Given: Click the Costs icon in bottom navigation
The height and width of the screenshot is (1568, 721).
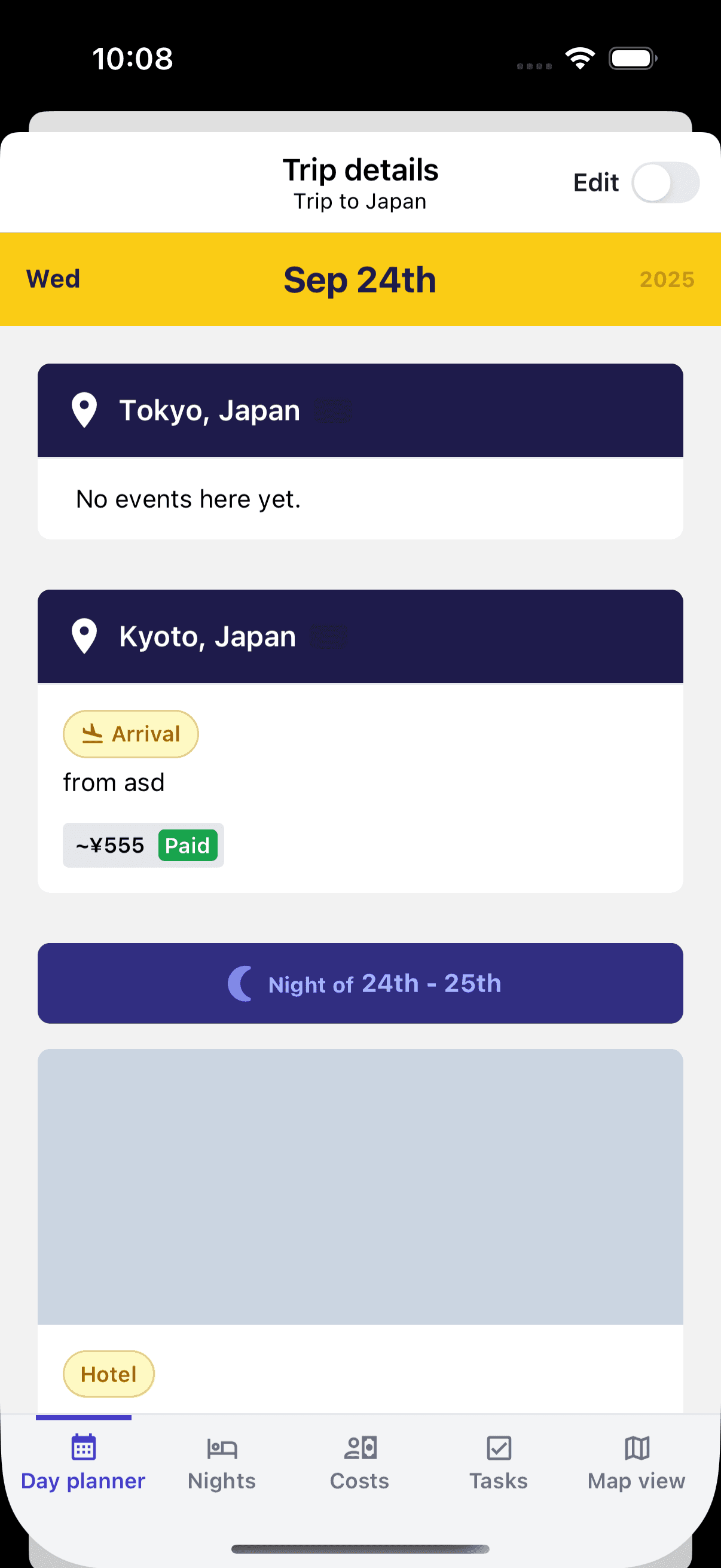Looking at the screenshot, I should pyautogui.click(x=359, y=1448).
